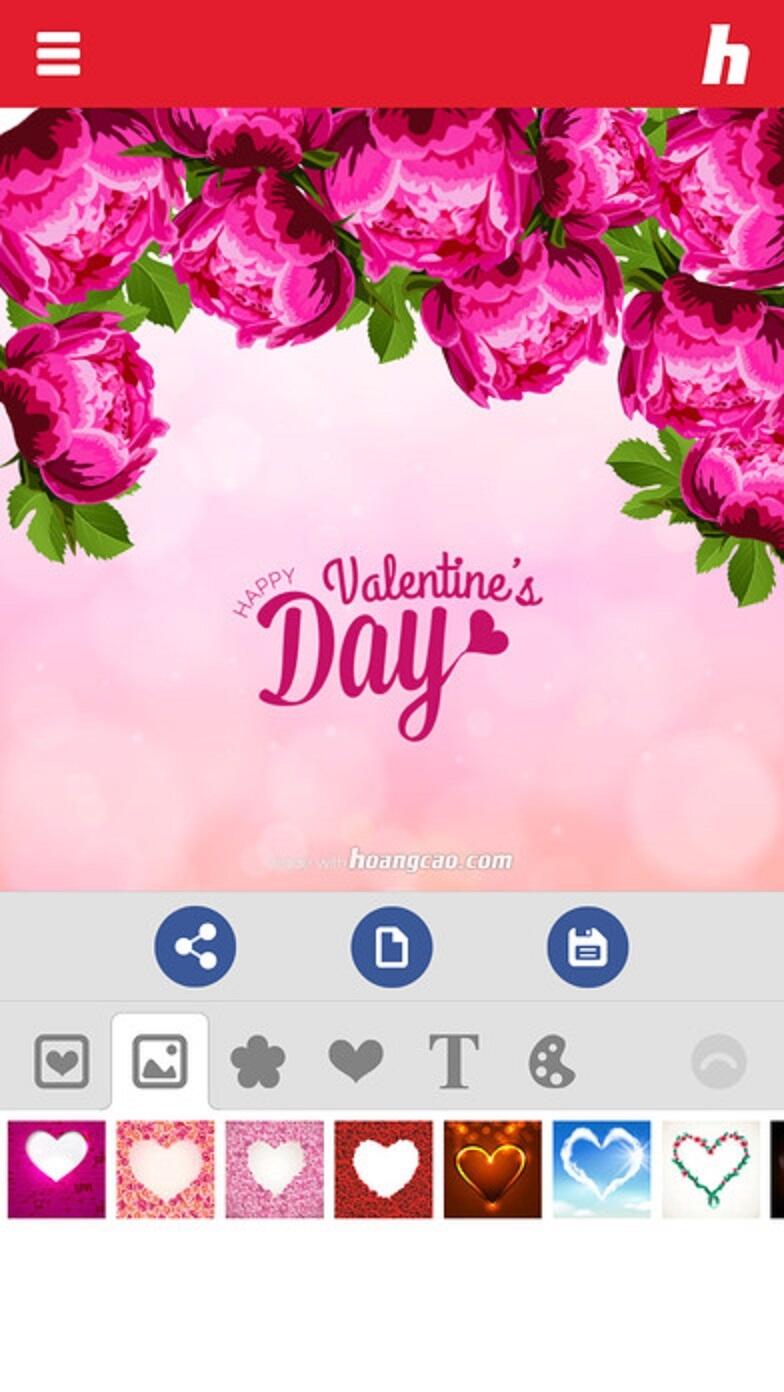Select the text tool (T icon)
Screen dimensions: 784x1392
454,1062
